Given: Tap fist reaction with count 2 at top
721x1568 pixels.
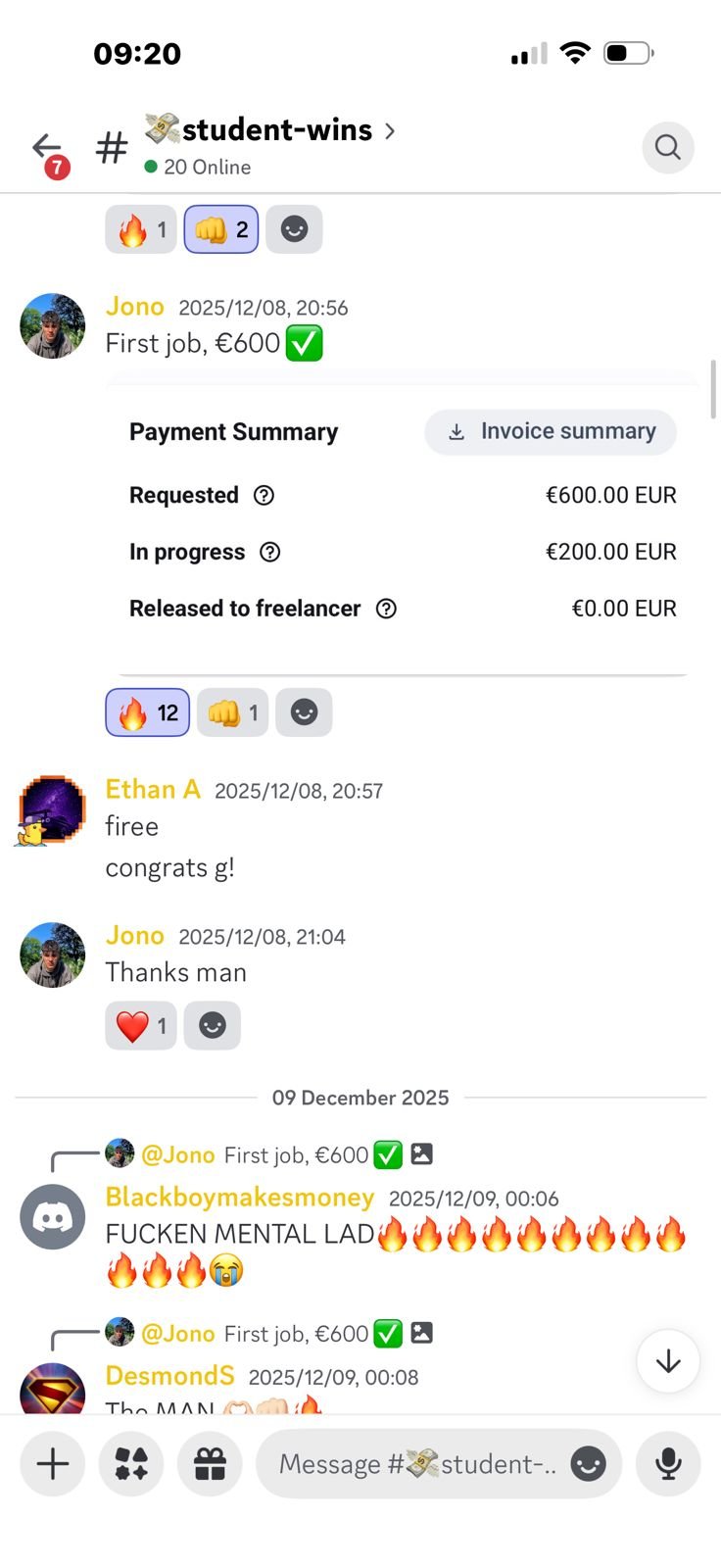Looking at the screenshot, I should [x=221, y=229].
